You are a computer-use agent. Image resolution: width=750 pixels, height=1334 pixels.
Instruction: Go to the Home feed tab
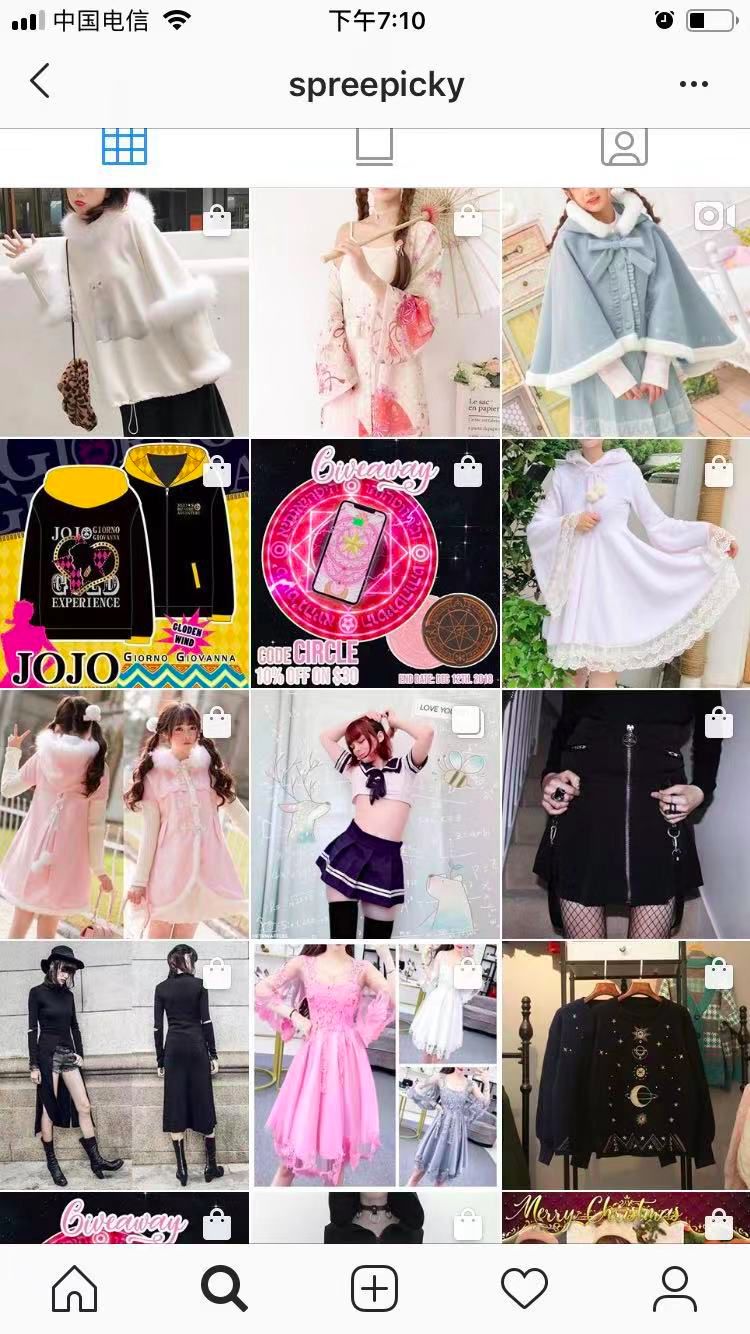click(x=75, y=1288)
